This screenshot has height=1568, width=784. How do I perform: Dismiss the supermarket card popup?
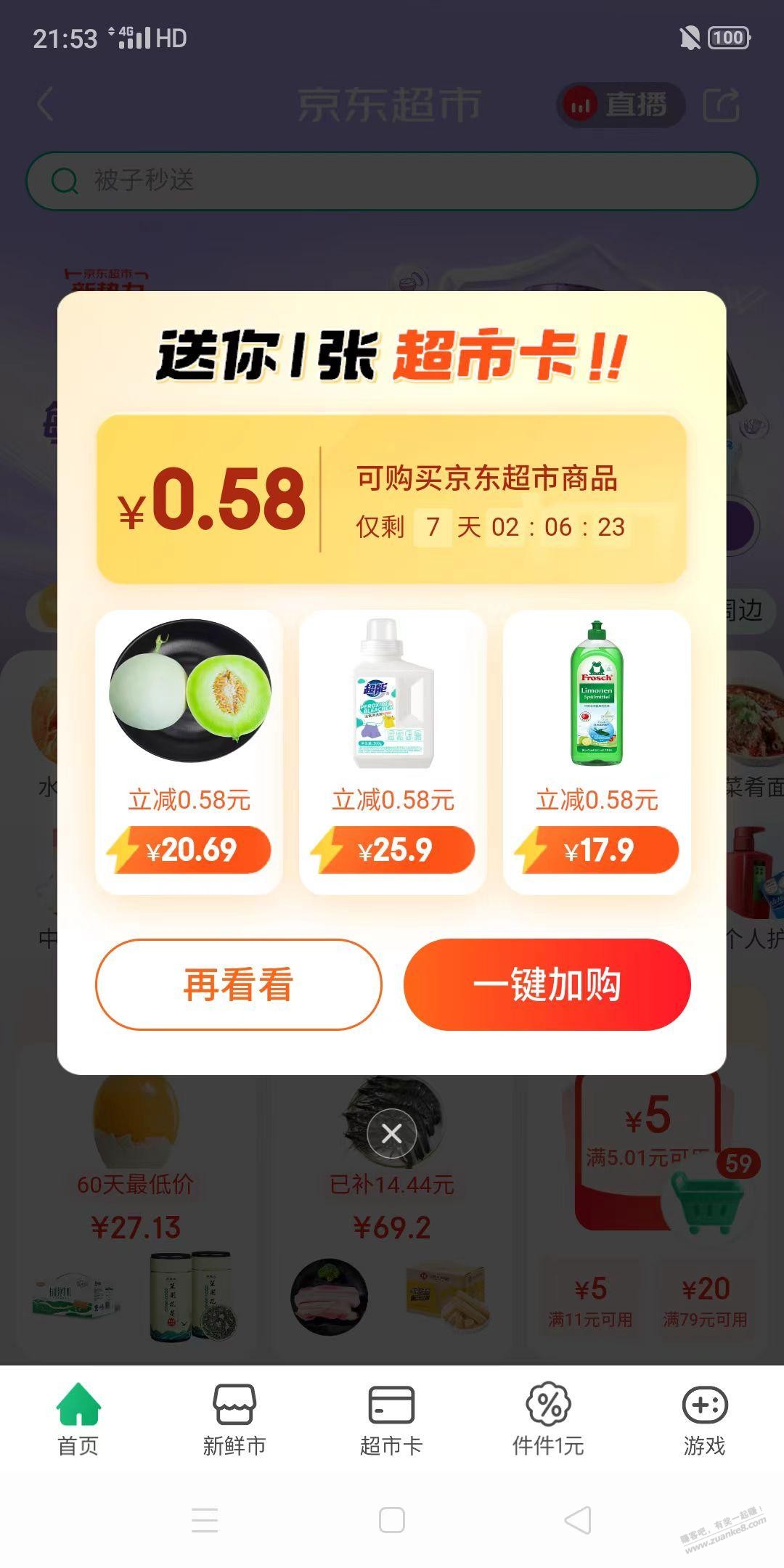tap(391, 1133)
